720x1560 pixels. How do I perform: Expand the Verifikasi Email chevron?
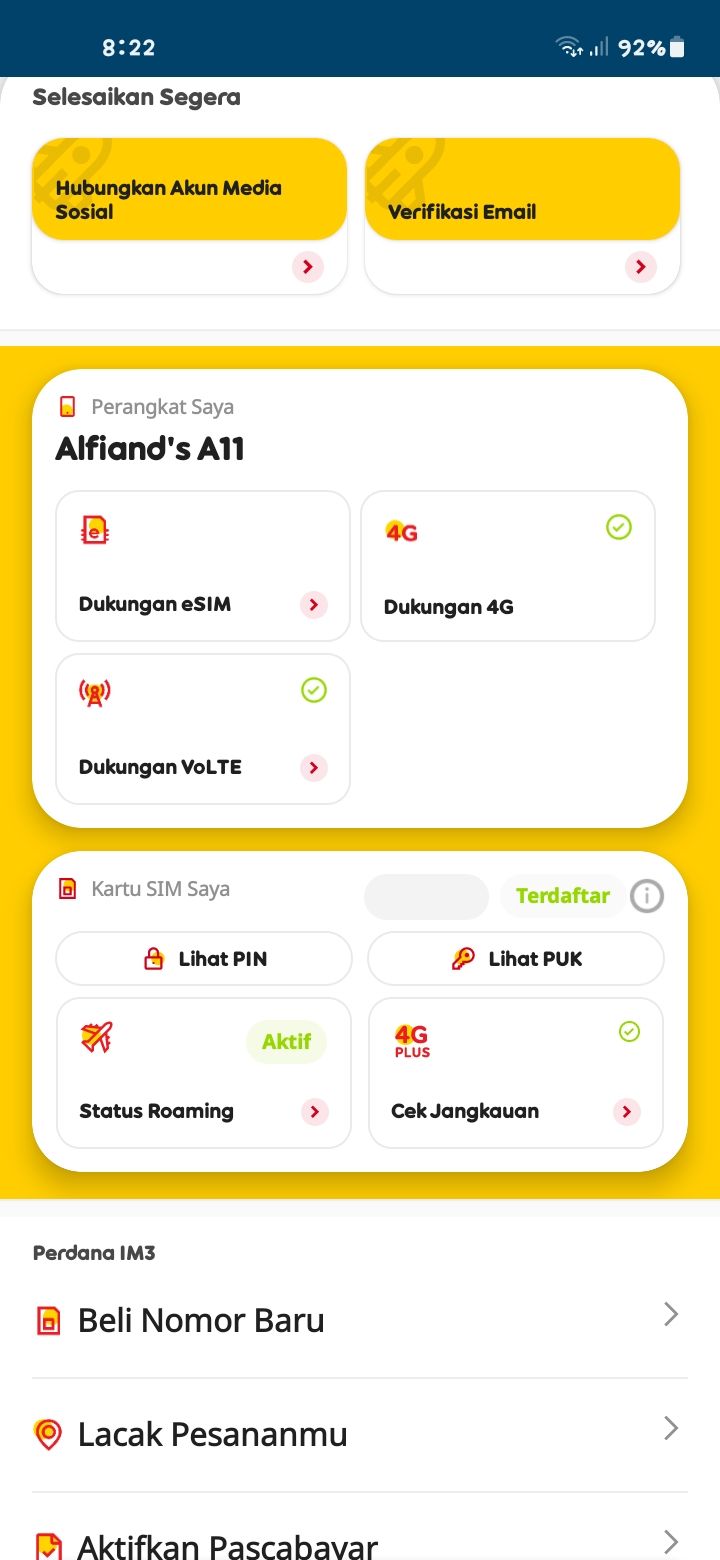pos(640,267)
